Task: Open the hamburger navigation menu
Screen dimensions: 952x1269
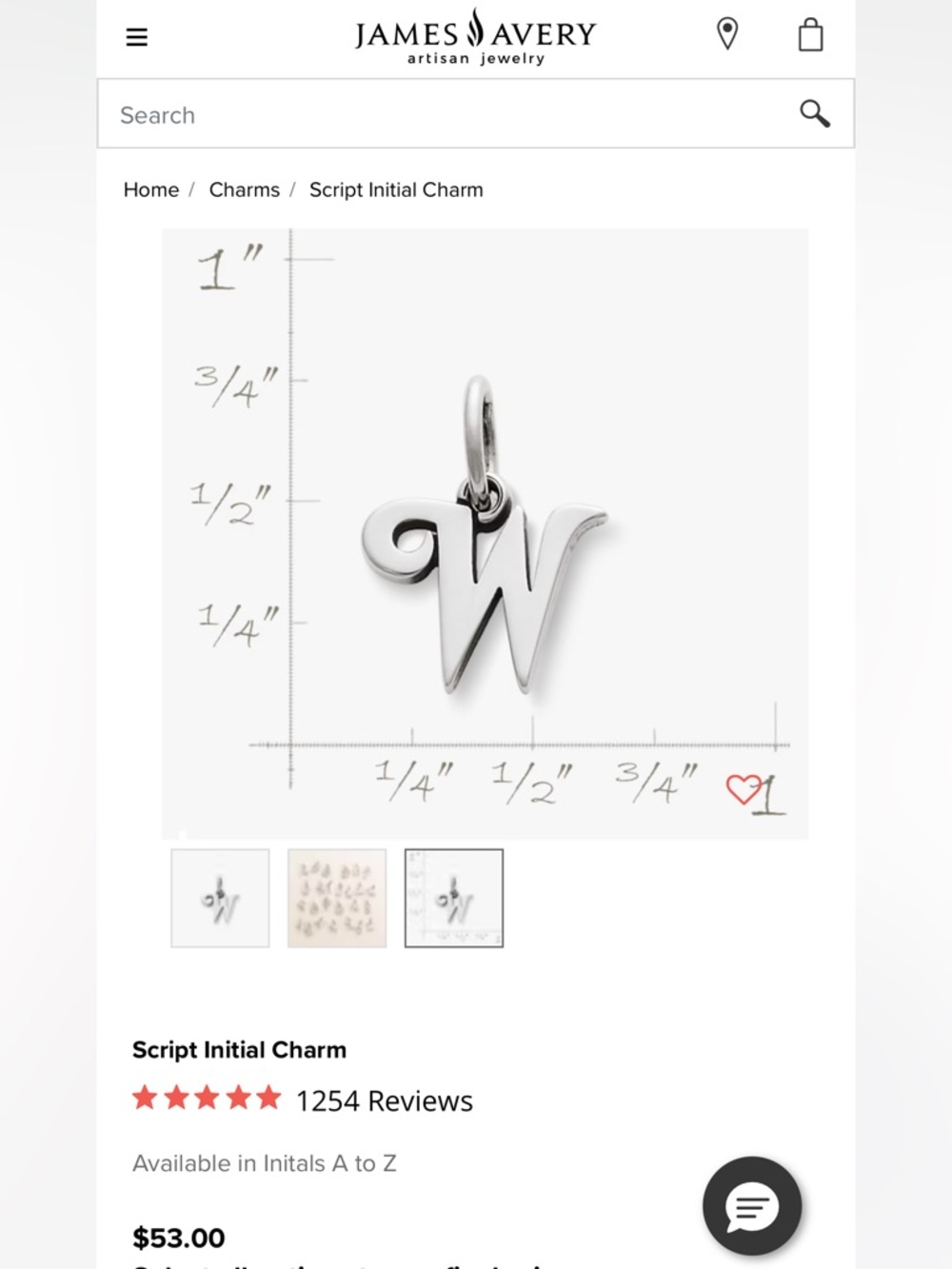Action: (136, 36)
